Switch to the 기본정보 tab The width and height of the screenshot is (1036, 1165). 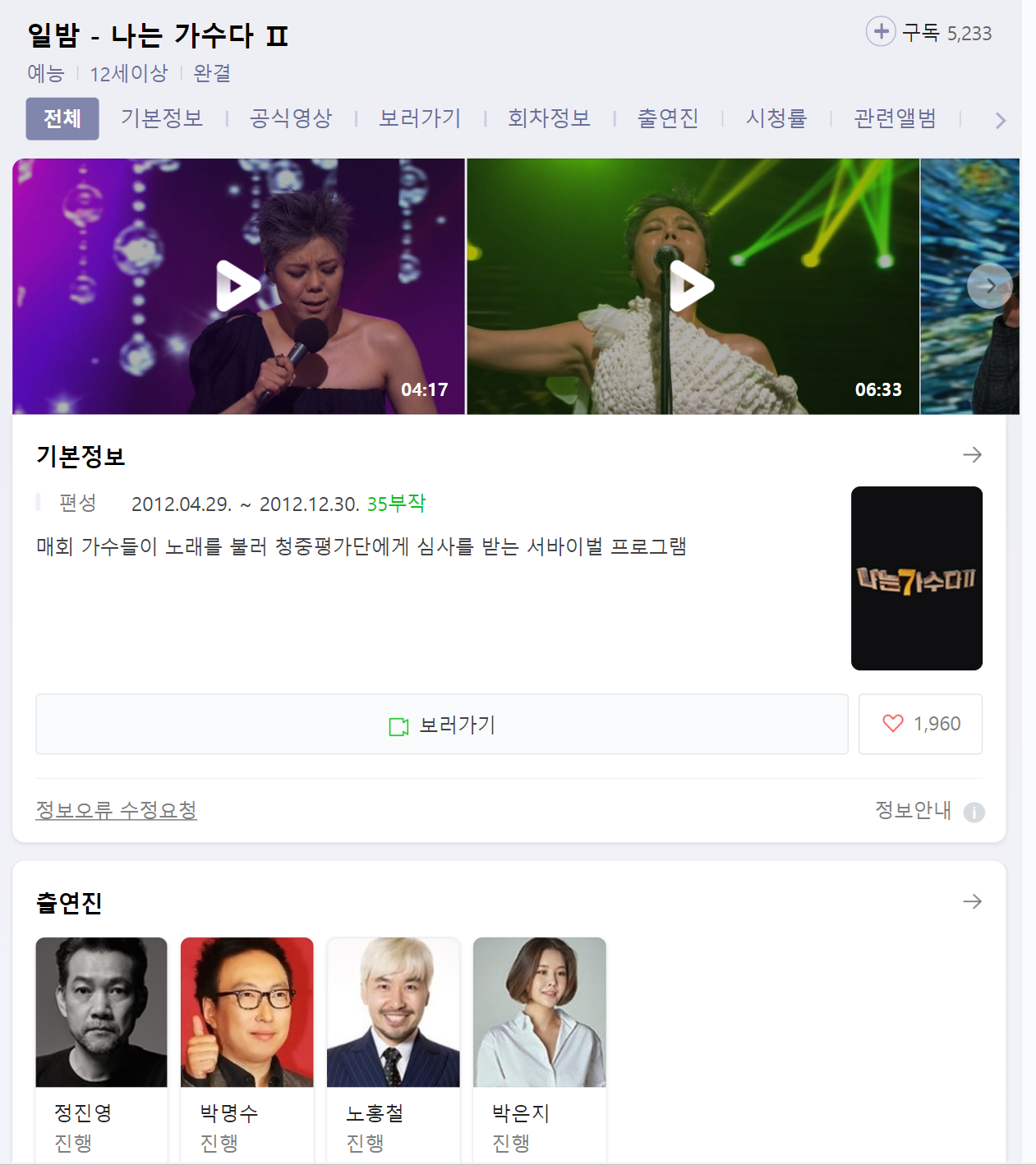pyautogui.click(x=162, y=118)
